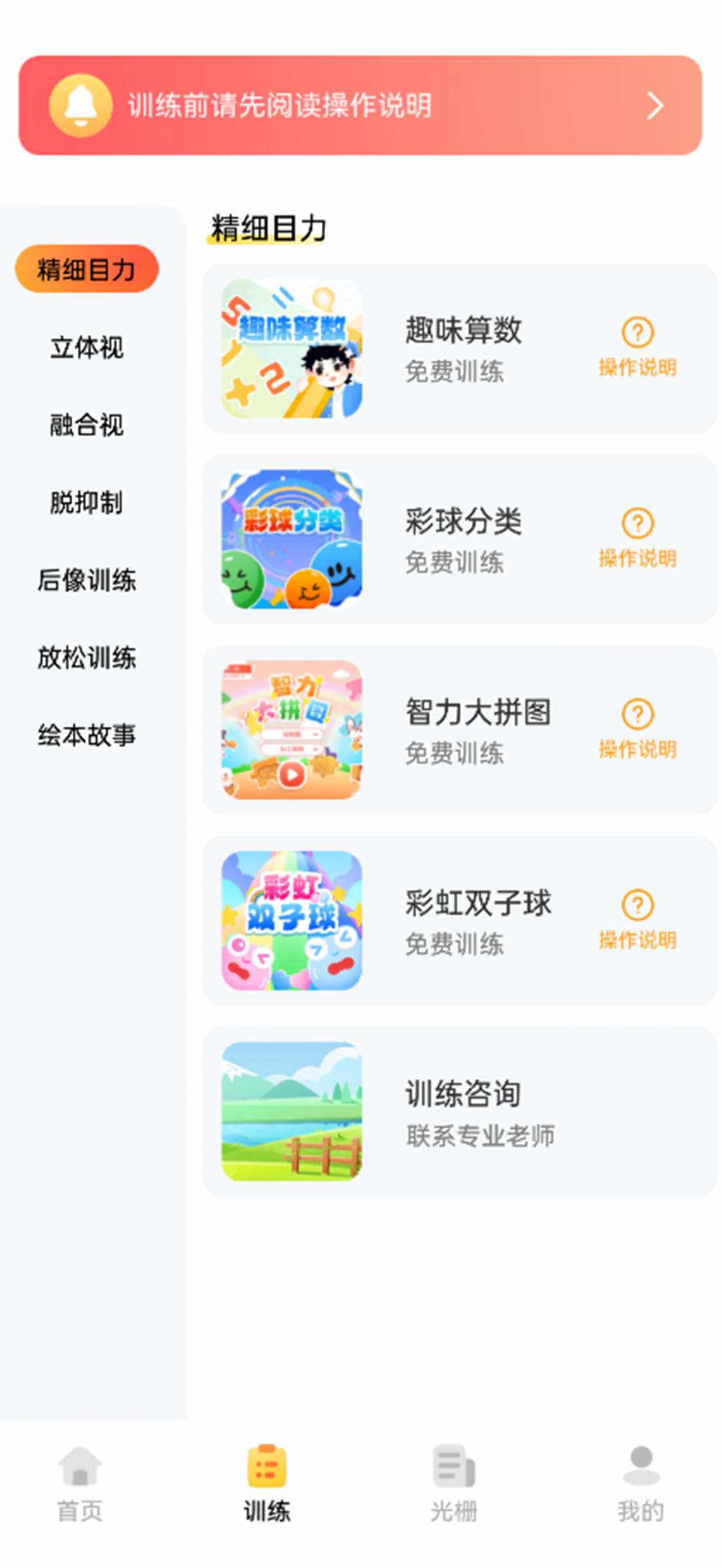Switch to the 融合视 category

pos(87,425)
